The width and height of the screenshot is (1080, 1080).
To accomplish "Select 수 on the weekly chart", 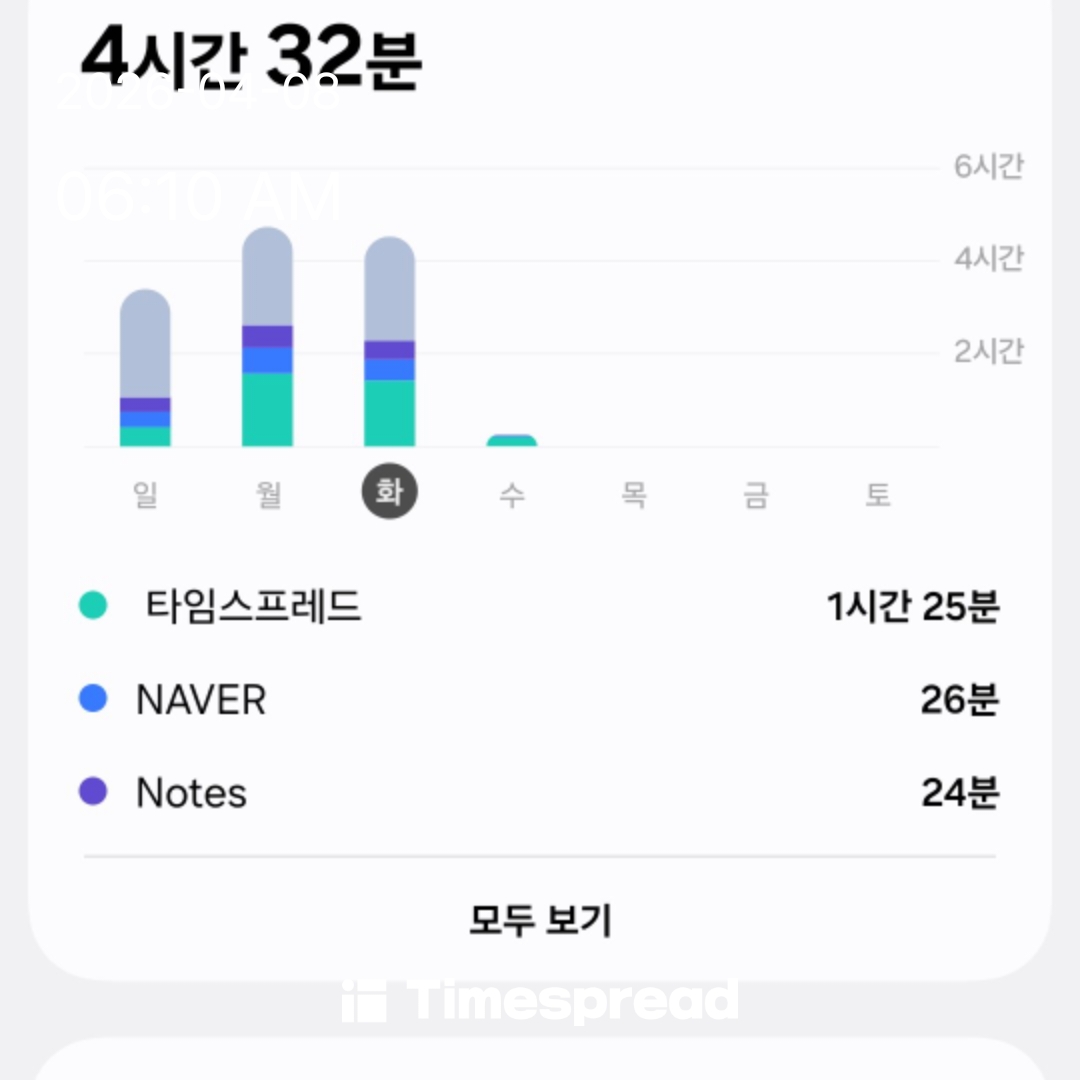I will pyautogui.click(x=511, y=494).
